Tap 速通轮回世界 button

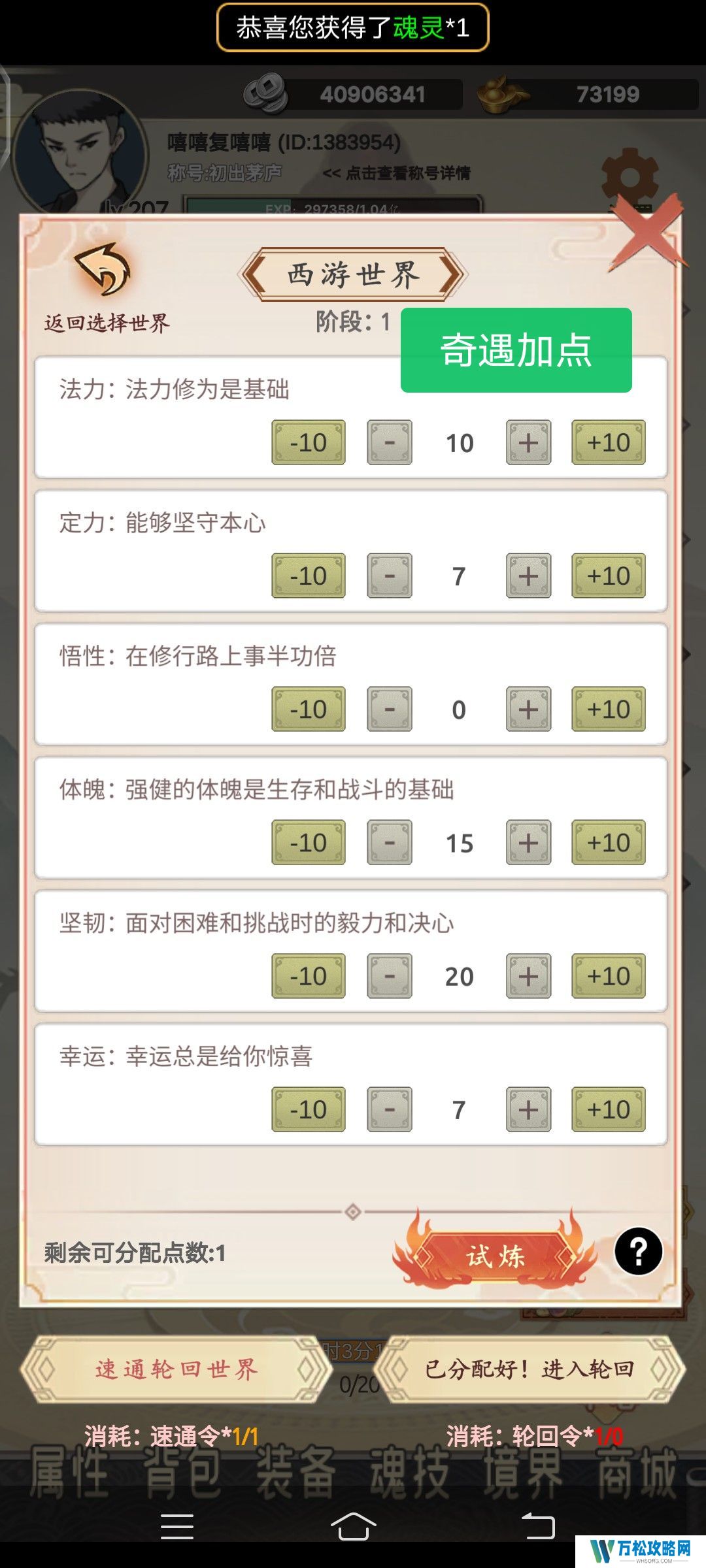pyautogui.click(x=175, y=1369)
